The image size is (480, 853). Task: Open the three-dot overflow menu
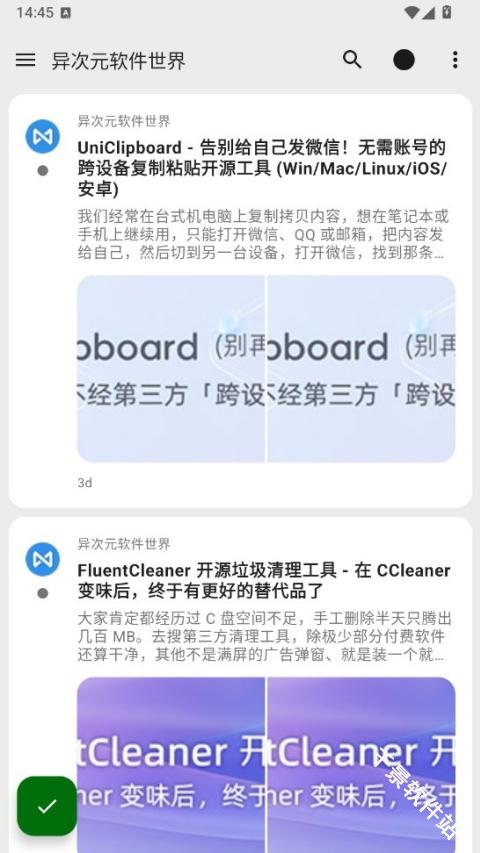(455, 60)
